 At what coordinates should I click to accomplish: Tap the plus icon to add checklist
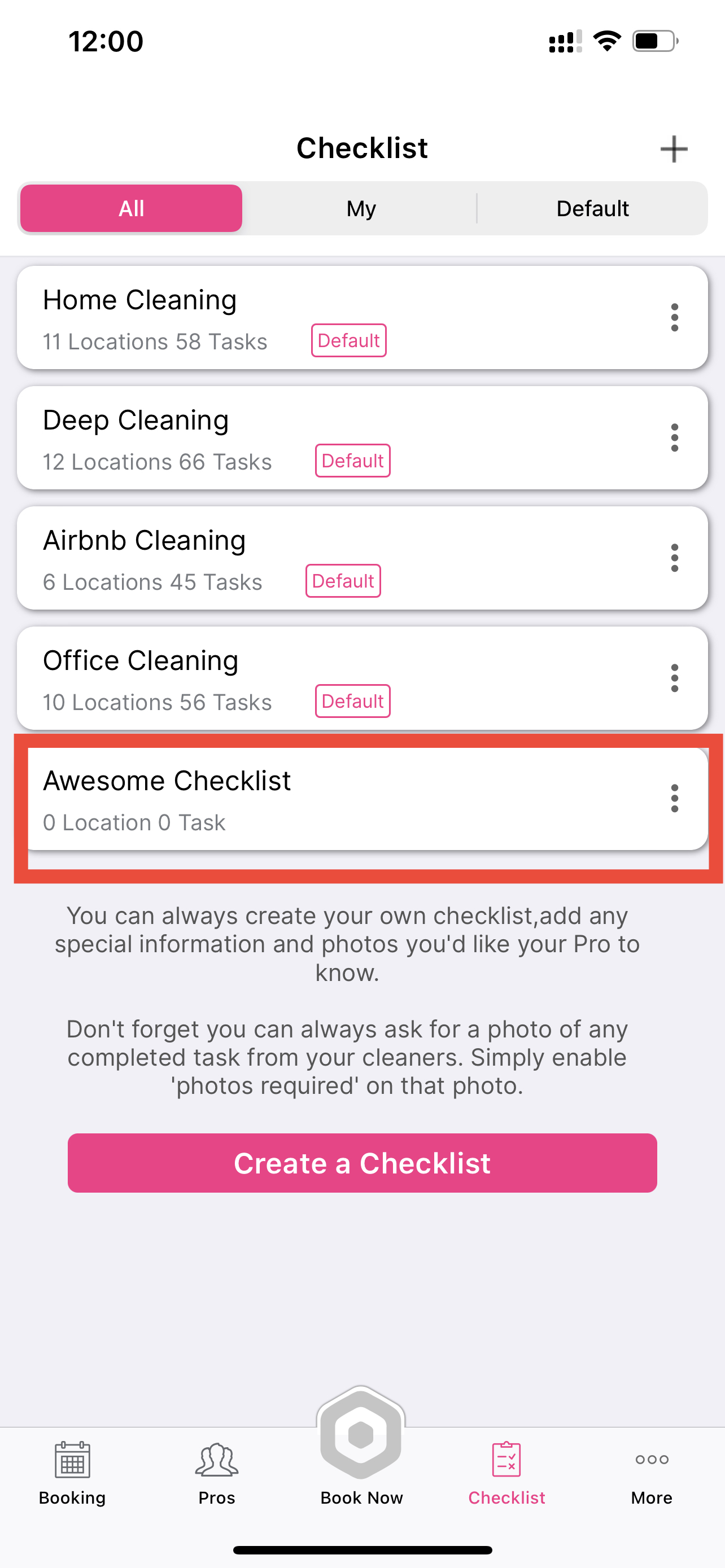(x=673, y=149)
